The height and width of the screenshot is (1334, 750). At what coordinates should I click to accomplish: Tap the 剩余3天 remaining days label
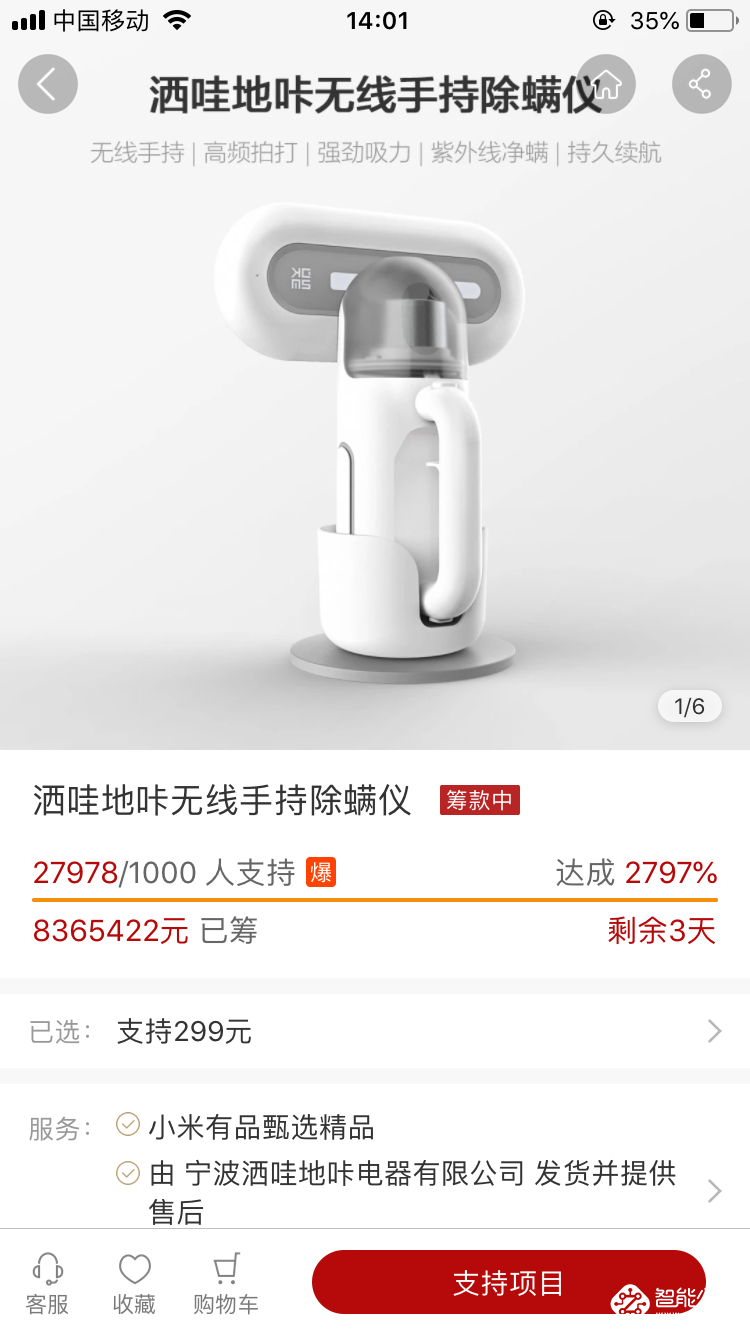(677, 930)
